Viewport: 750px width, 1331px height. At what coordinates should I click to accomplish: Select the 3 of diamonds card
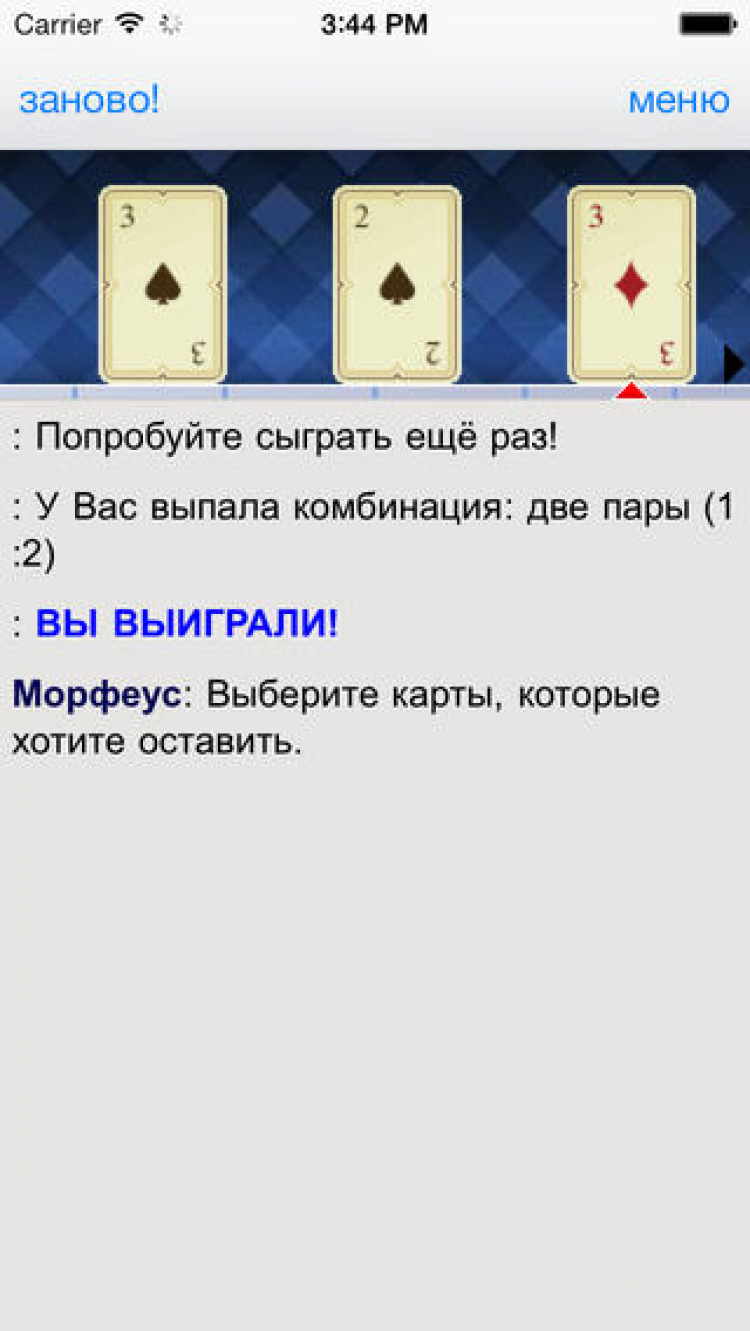[631, 285]
